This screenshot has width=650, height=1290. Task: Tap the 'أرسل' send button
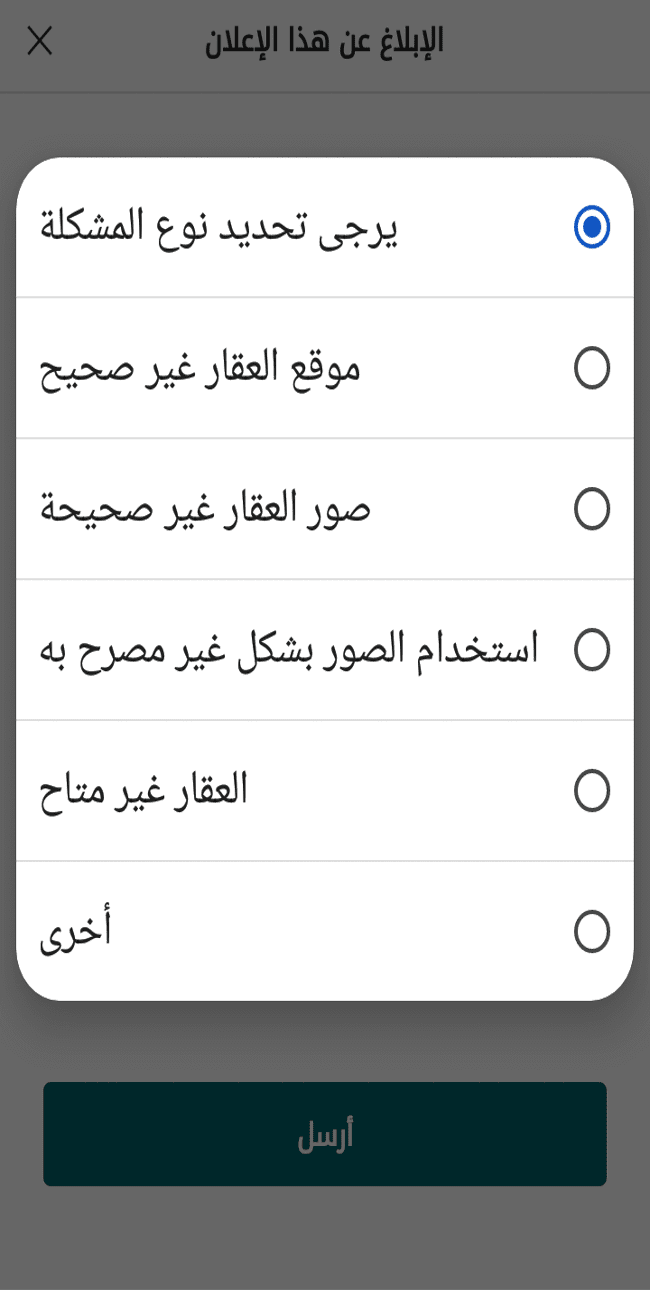click(x=325, y=1134)
